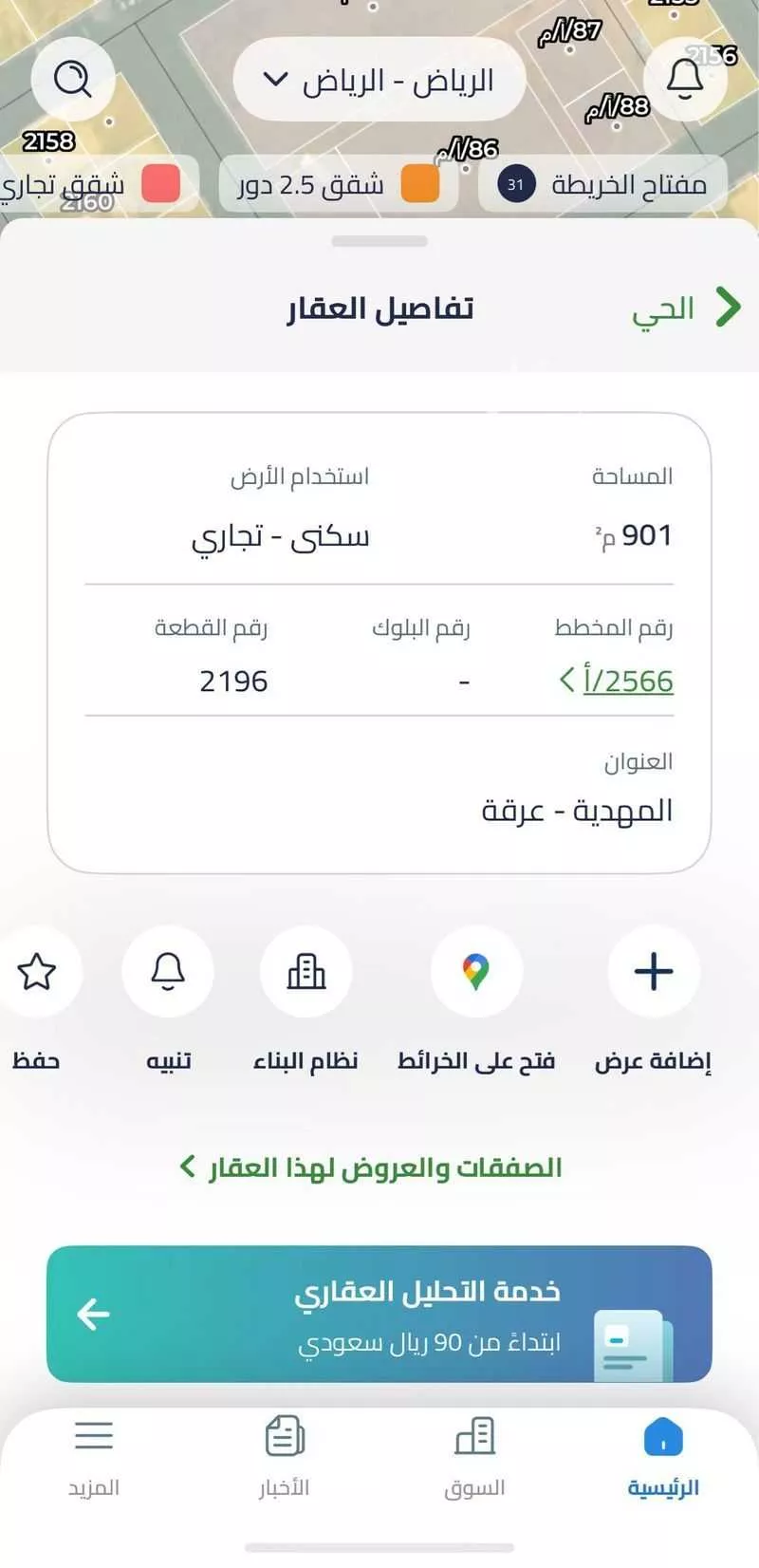The height and width of the screenshot is (1568, 759).
Task: Open the خدمة التحليل العقاري service banner
Action: click(x=379, y=1315)
